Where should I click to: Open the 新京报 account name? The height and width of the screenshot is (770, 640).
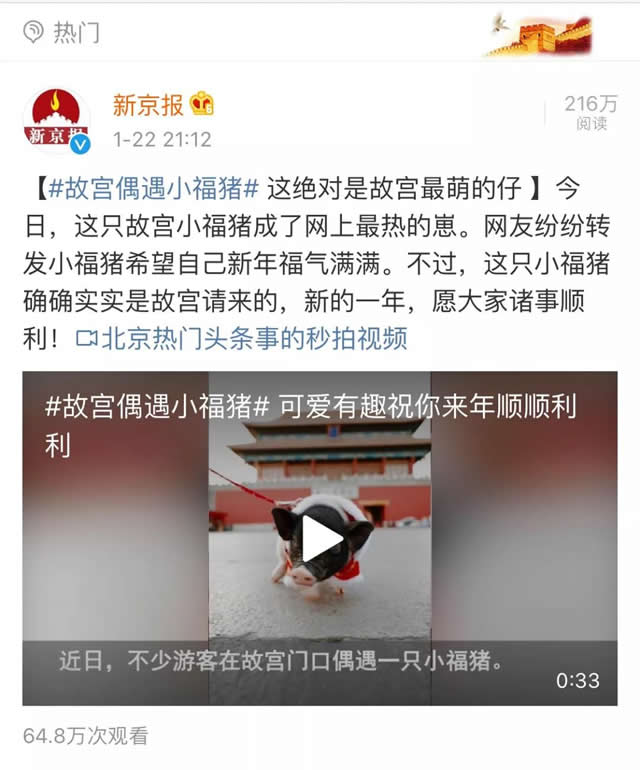click(148, 105)
